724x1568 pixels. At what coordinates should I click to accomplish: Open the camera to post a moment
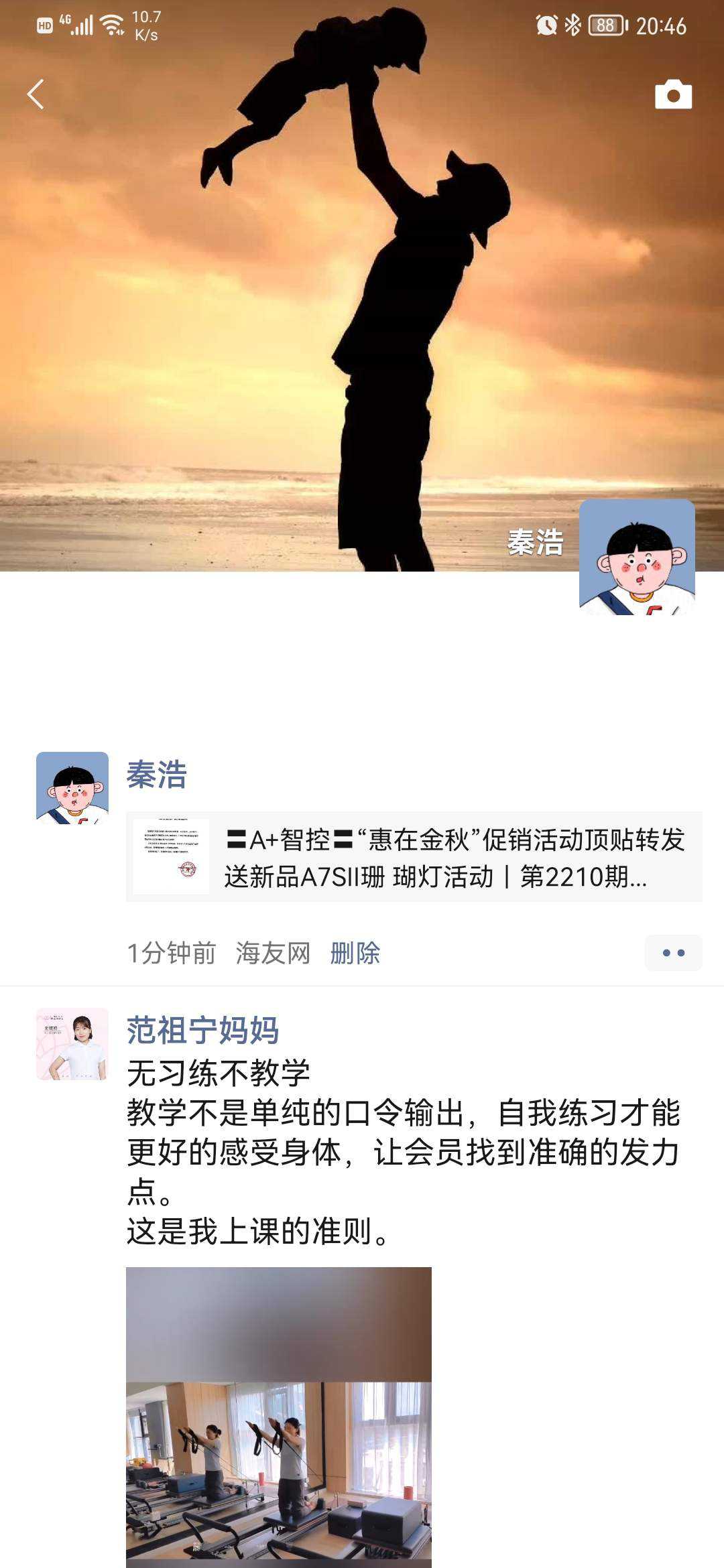(673, 94)
